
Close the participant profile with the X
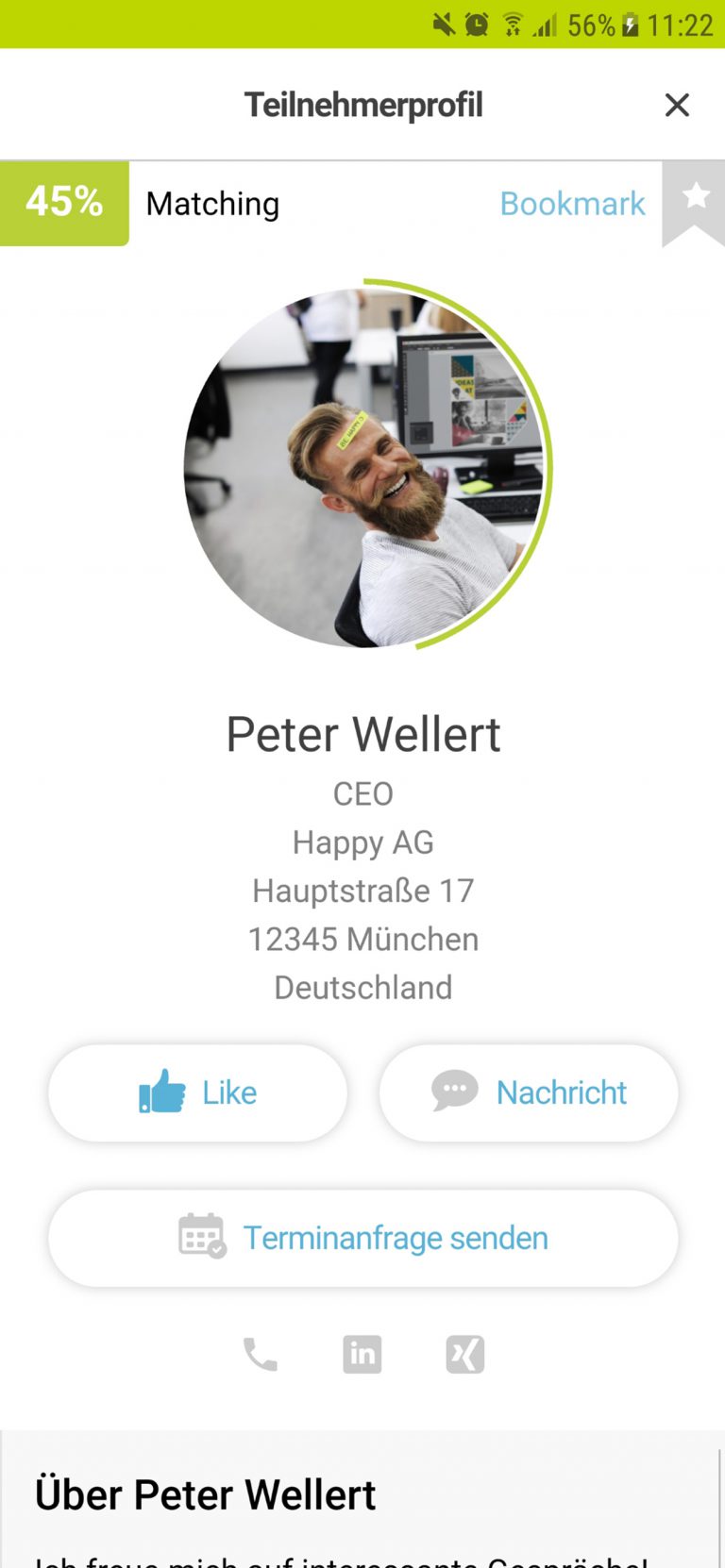click(677, 105)
